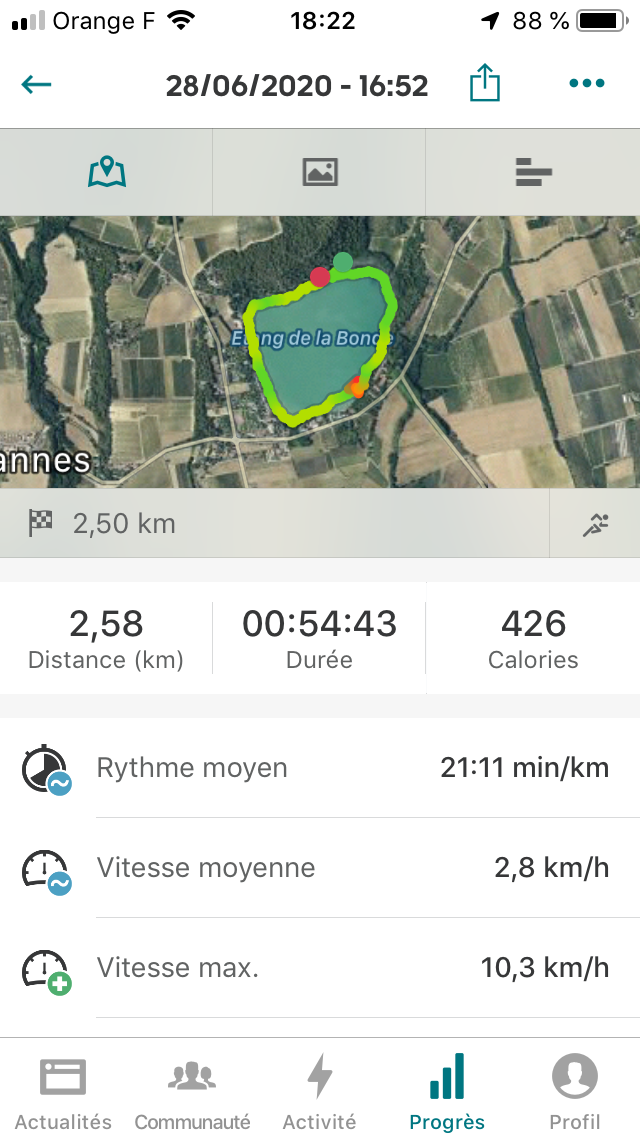Go to the Profil tab
This screenshot has height=1136, width=640.
tap(575, 1090)
